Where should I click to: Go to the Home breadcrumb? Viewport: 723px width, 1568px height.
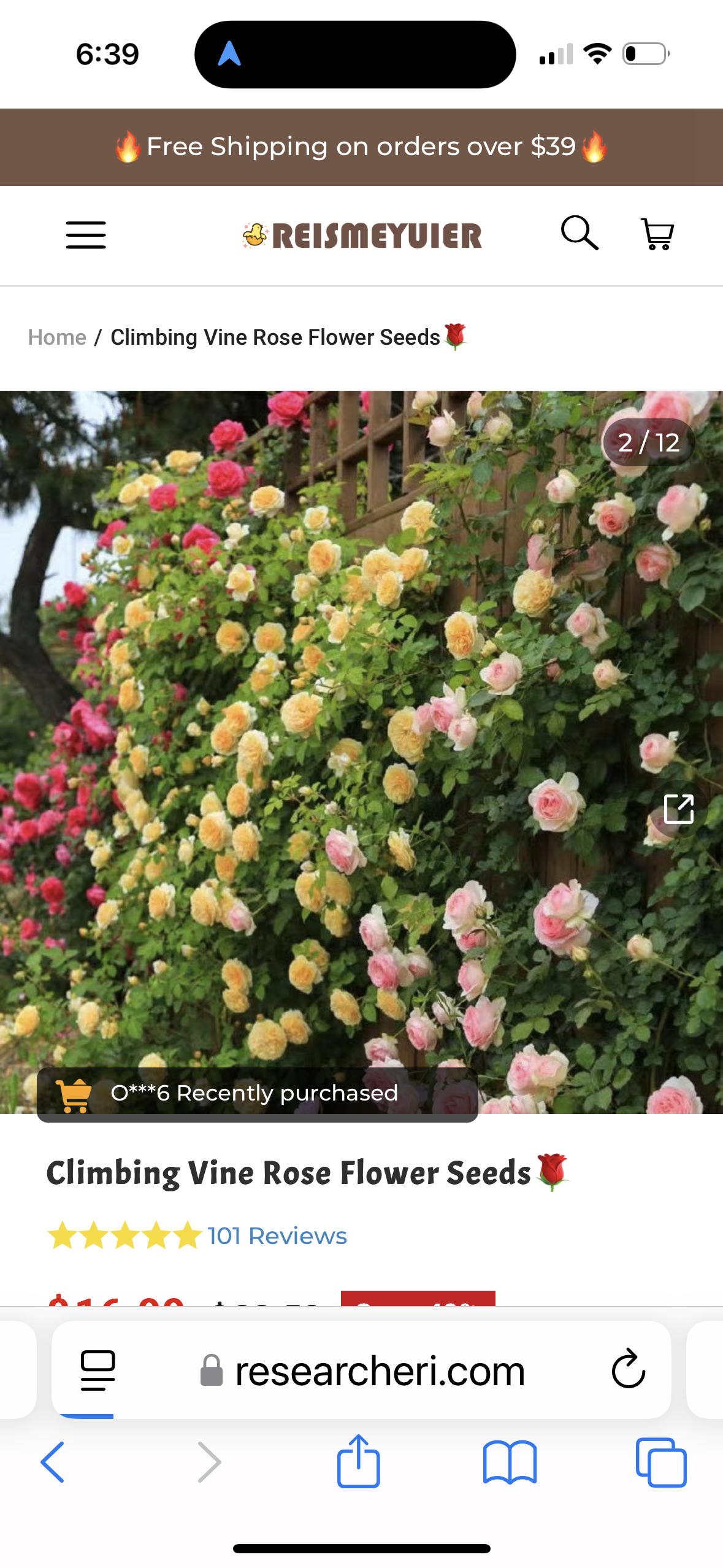(x=57, y=337)
